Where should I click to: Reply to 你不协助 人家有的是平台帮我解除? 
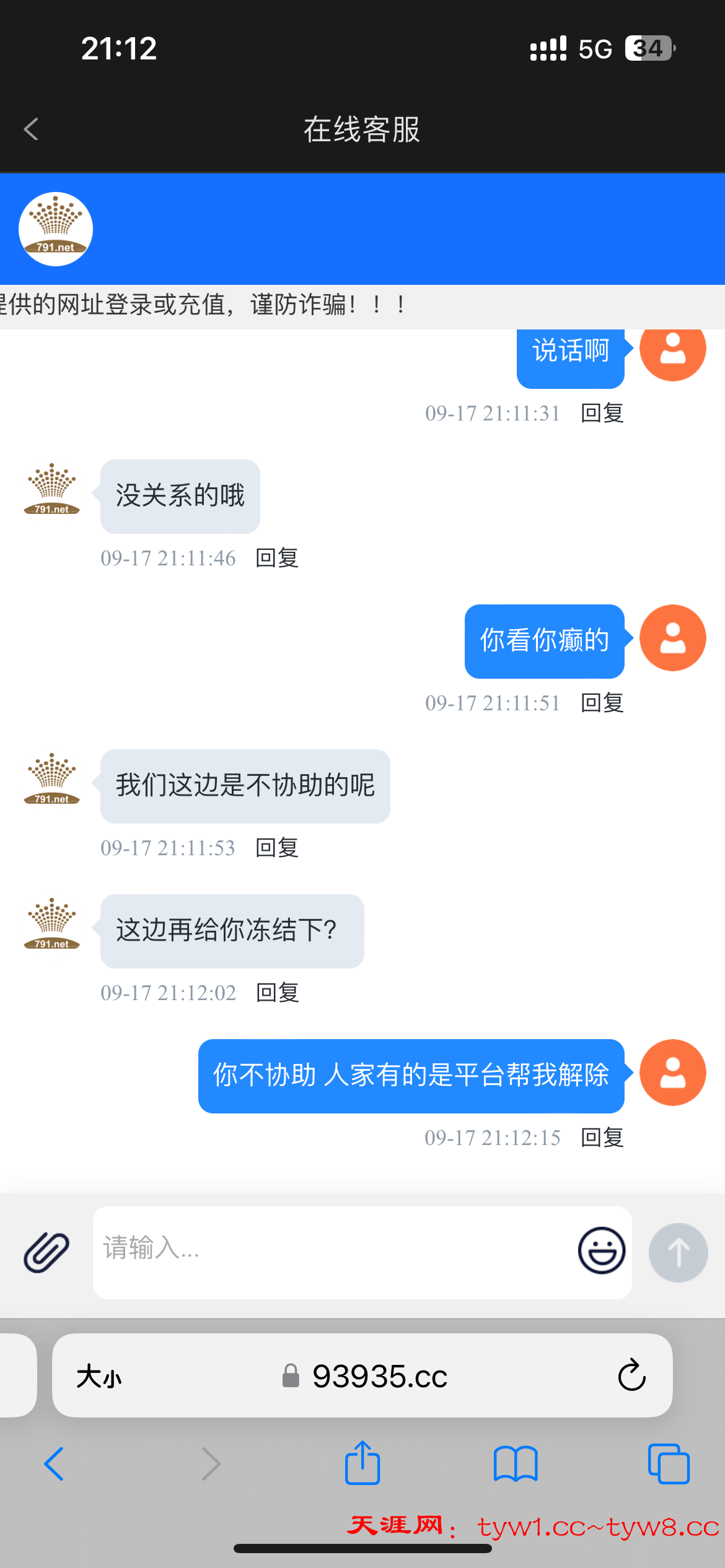click(x=602, y=1138)
